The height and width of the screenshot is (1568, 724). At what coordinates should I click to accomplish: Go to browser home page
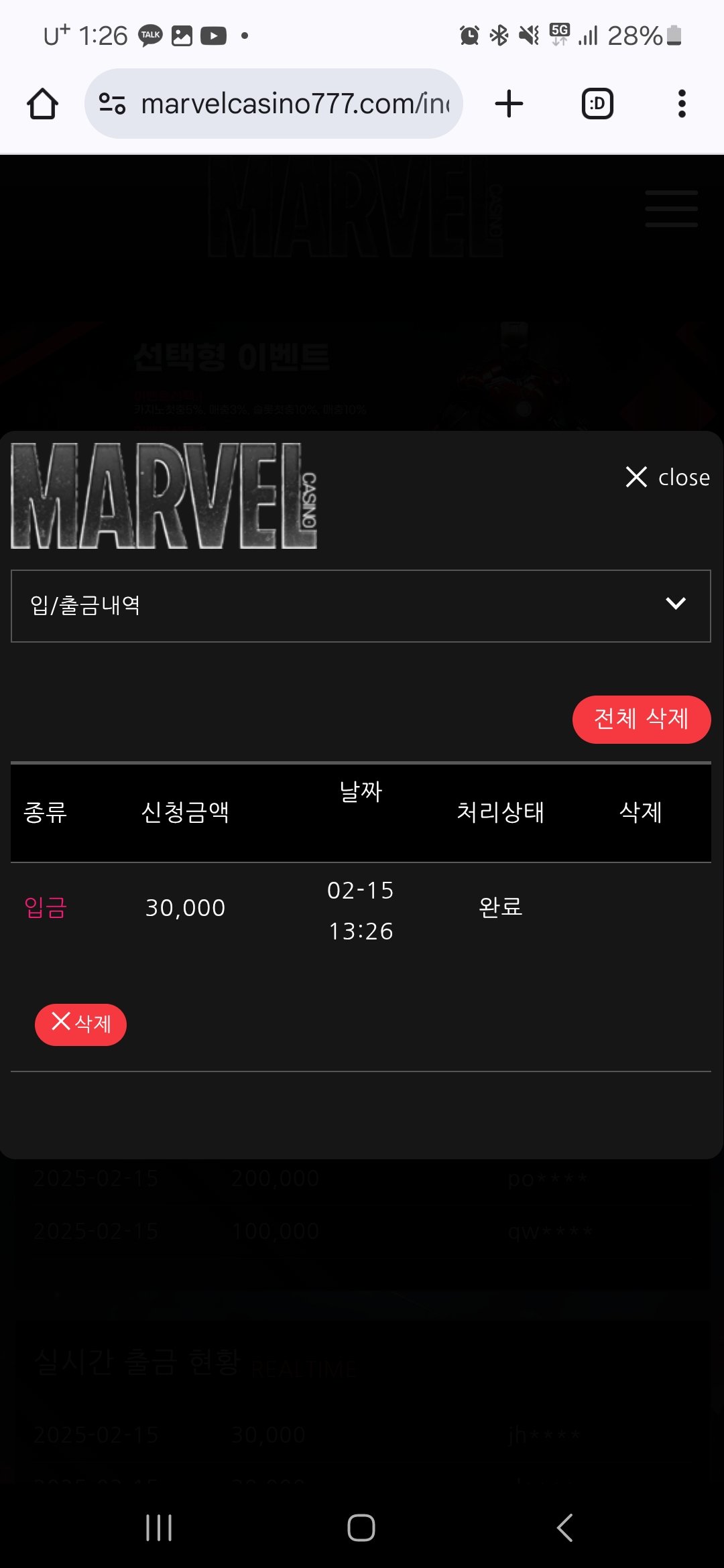pos(42,104)
